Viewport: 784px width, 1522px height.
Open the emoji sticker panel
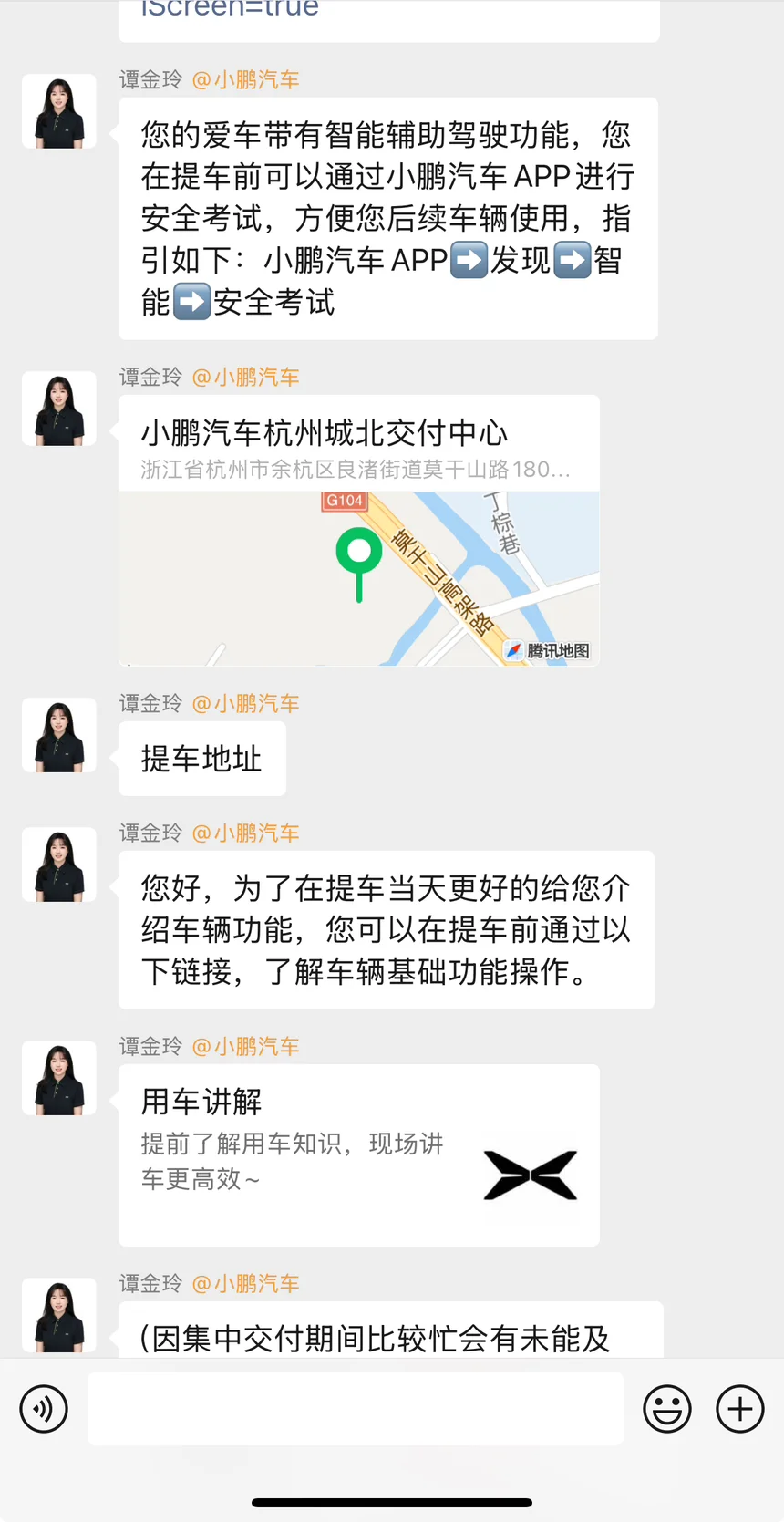click(x=667, y=1409)
